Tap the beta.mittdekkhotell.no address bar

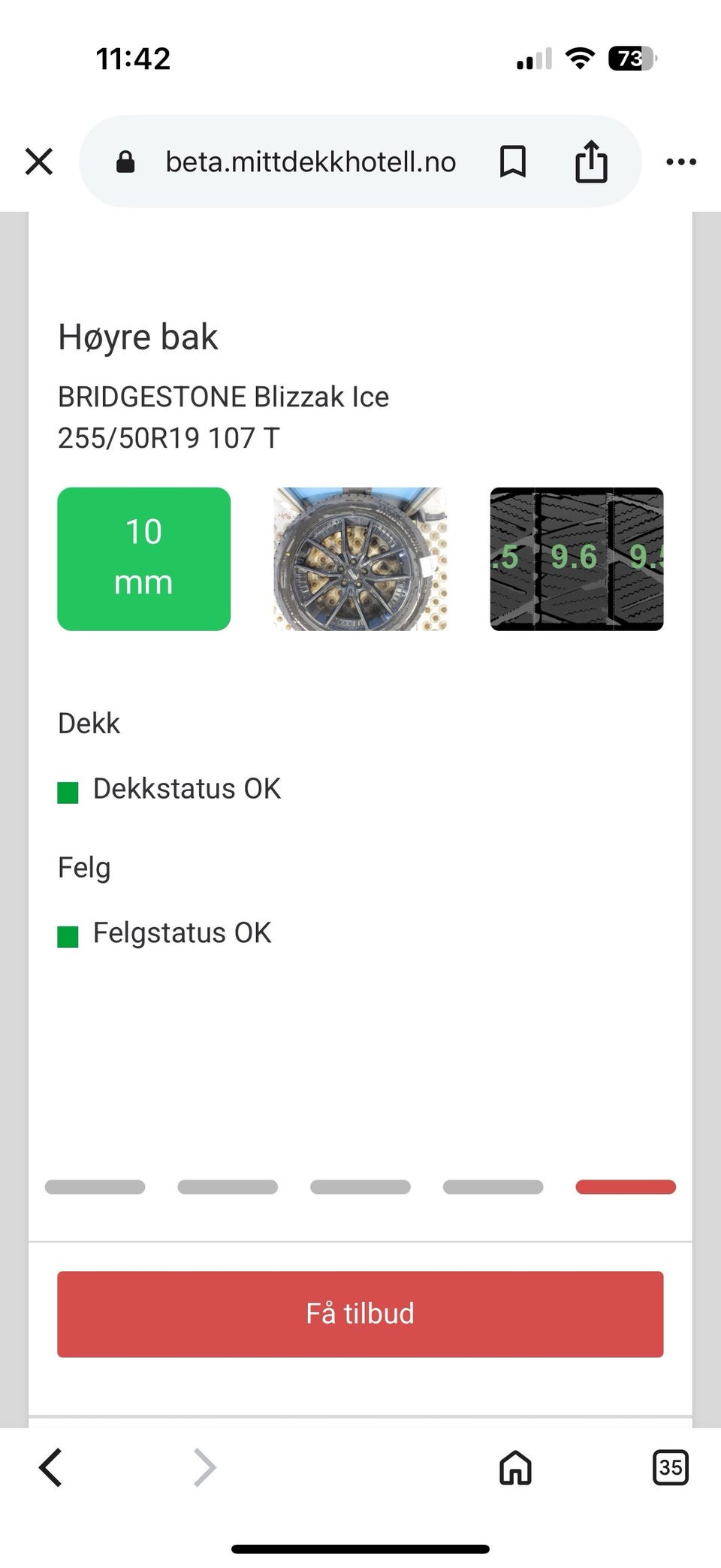[309, 162]
